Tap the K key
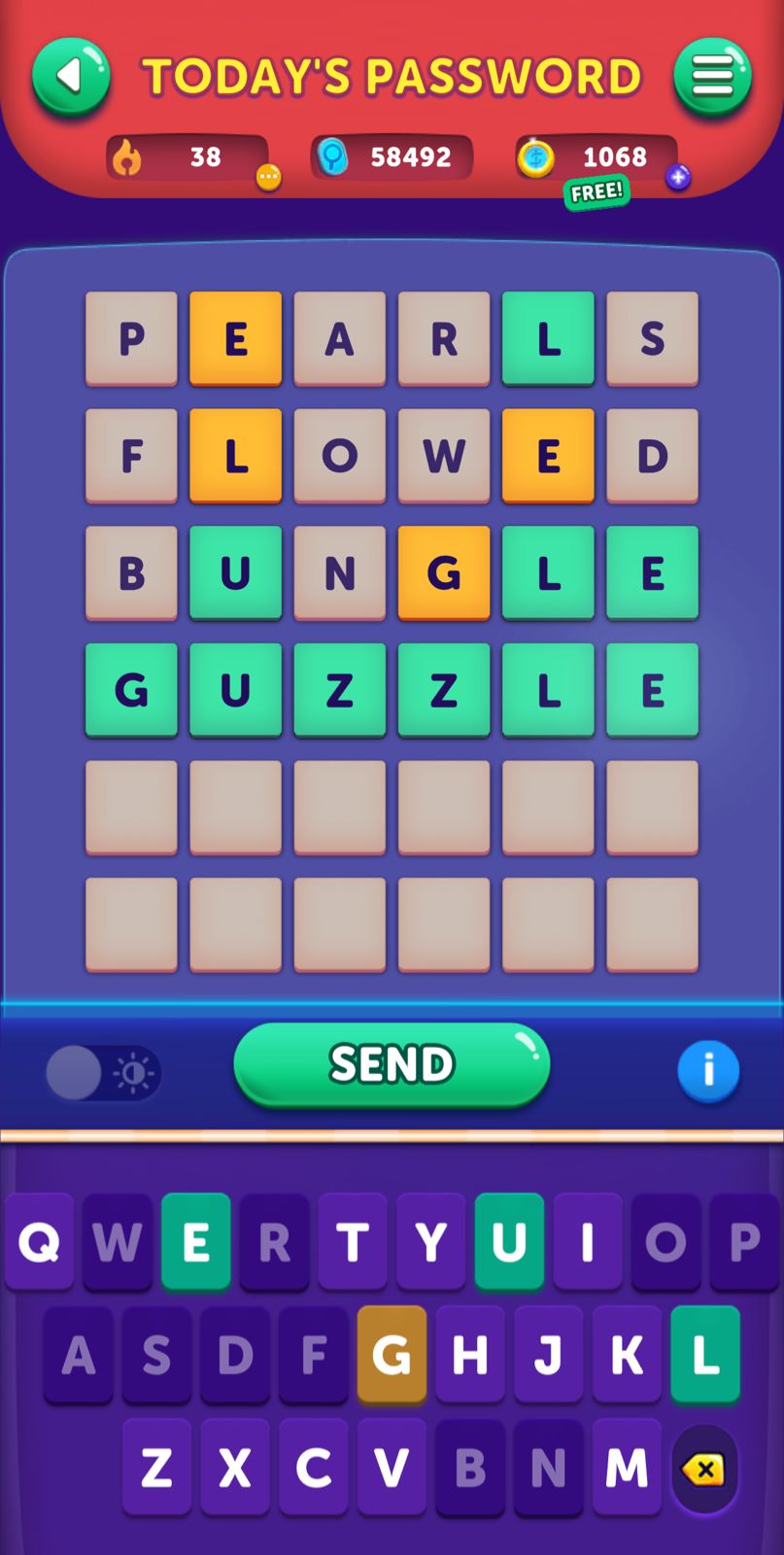 (627, 1355)
